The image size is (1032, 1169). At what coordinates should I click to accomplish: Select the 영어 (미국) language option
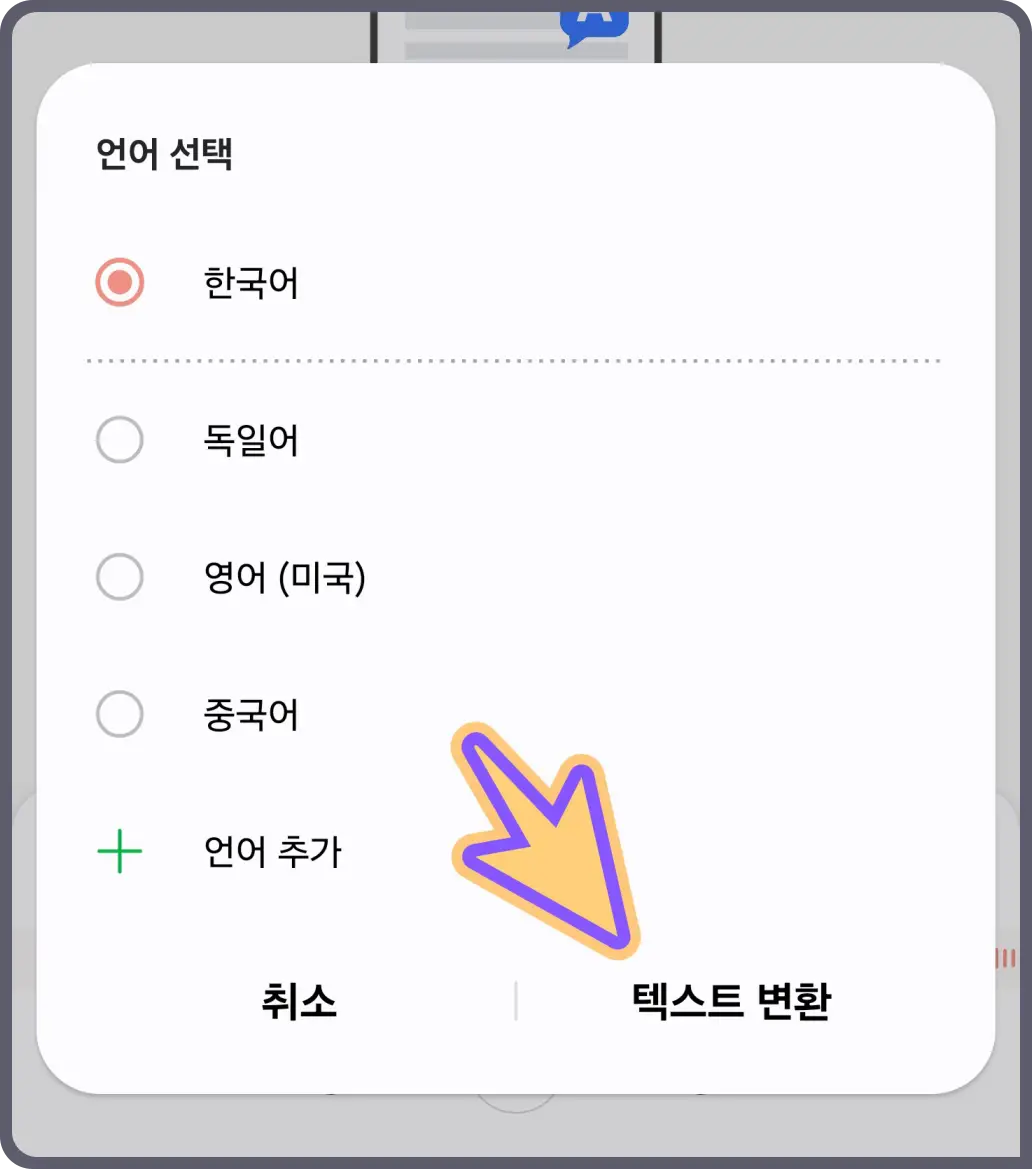(119, 576)
